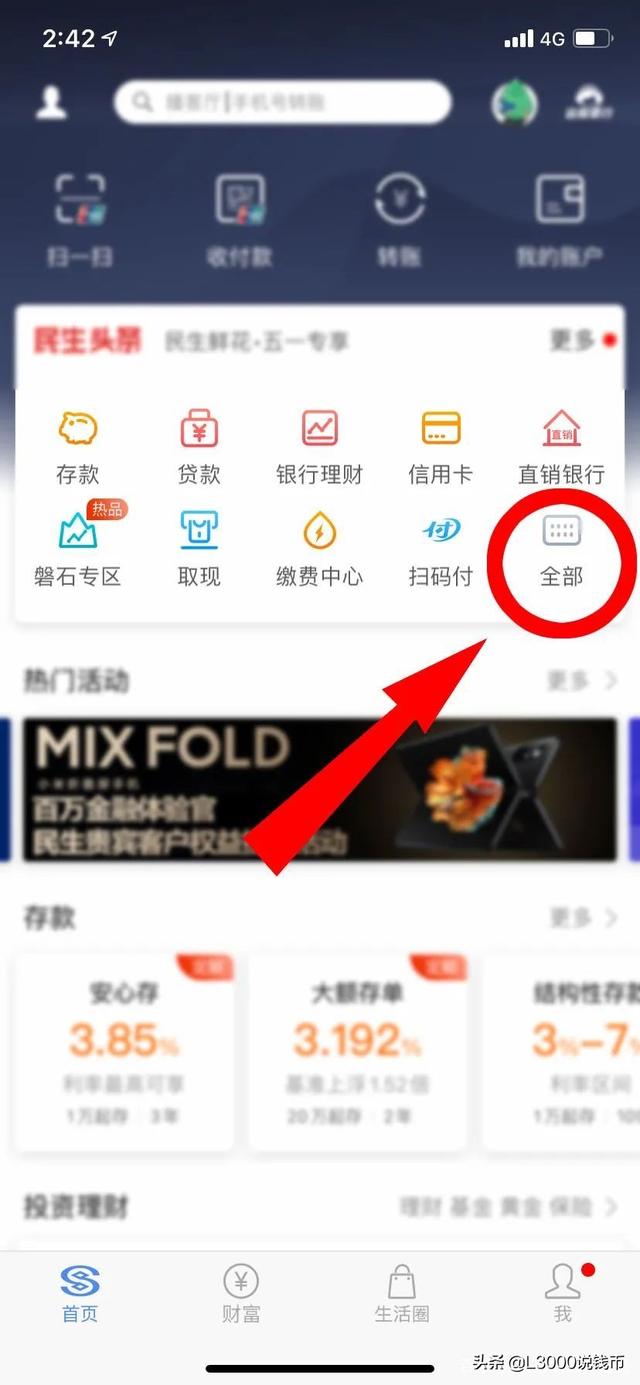Viewport: 640px width, 1385px height.
Task: Switch to the 财富 tab
Action: click(241, 1293)
